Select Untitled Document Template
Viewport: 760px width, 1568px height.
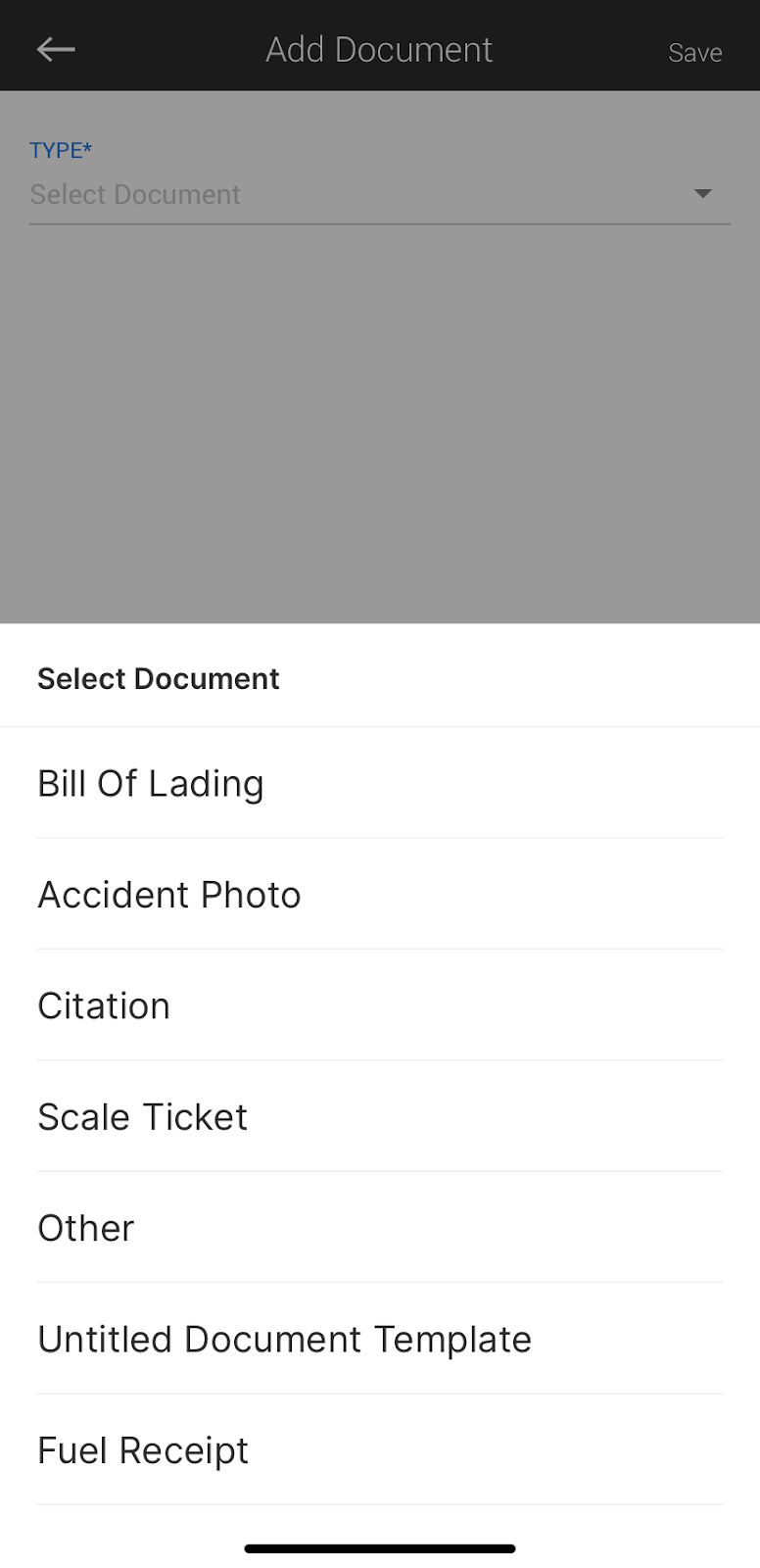(x=380, y=1339)
